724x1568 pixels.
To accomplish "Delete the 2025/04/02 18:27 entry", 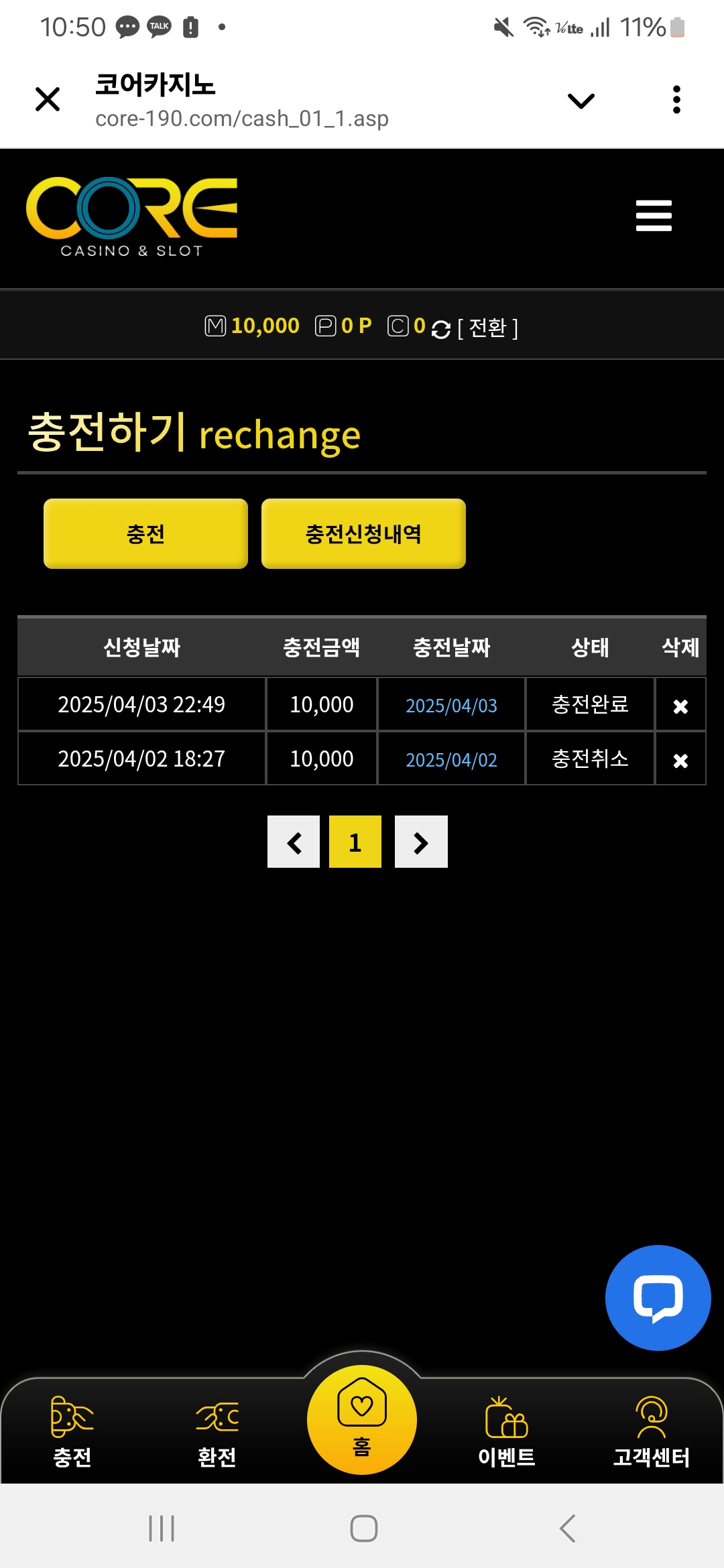I will click(x=680, y=760).
